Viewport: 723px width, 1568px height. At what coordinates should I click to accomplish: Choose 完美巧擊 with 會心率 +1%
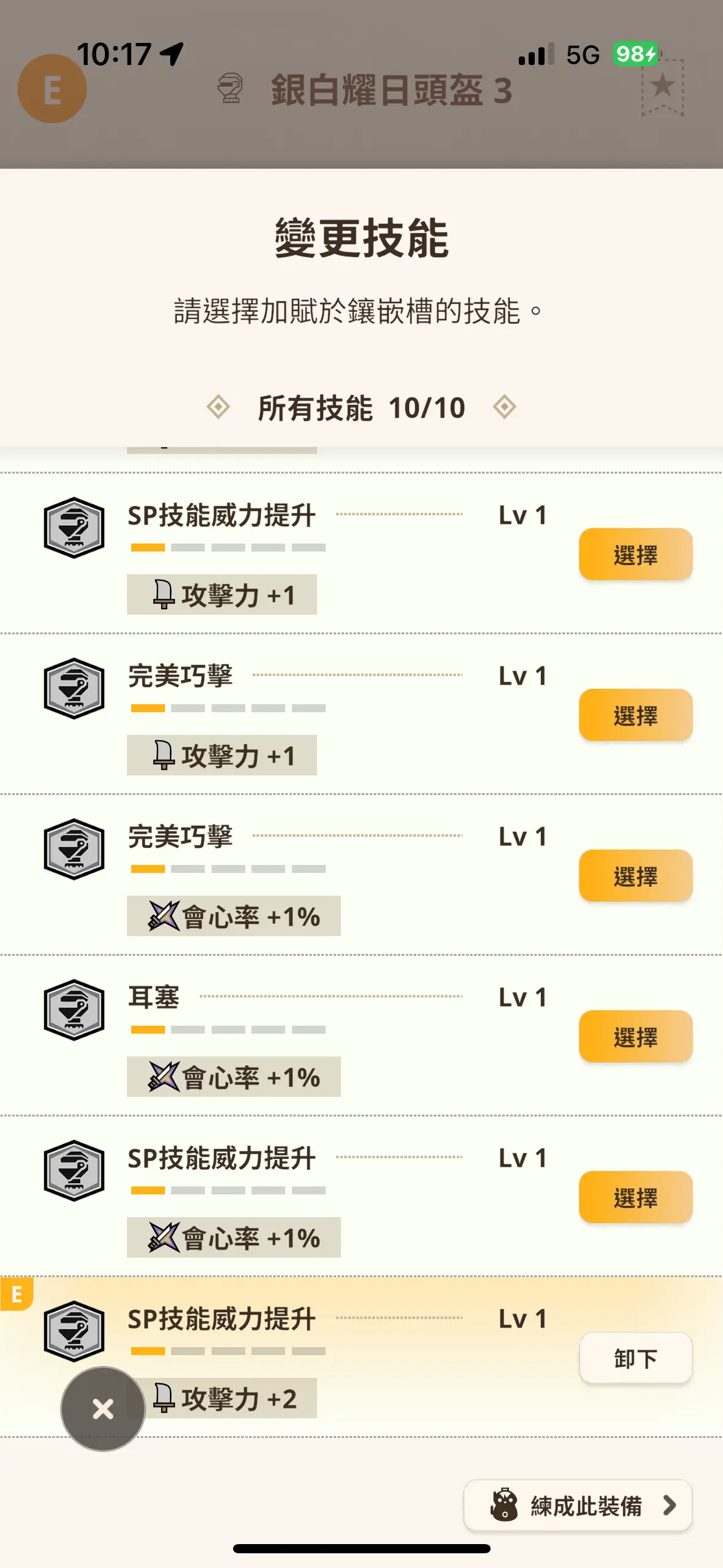point(635,875)
